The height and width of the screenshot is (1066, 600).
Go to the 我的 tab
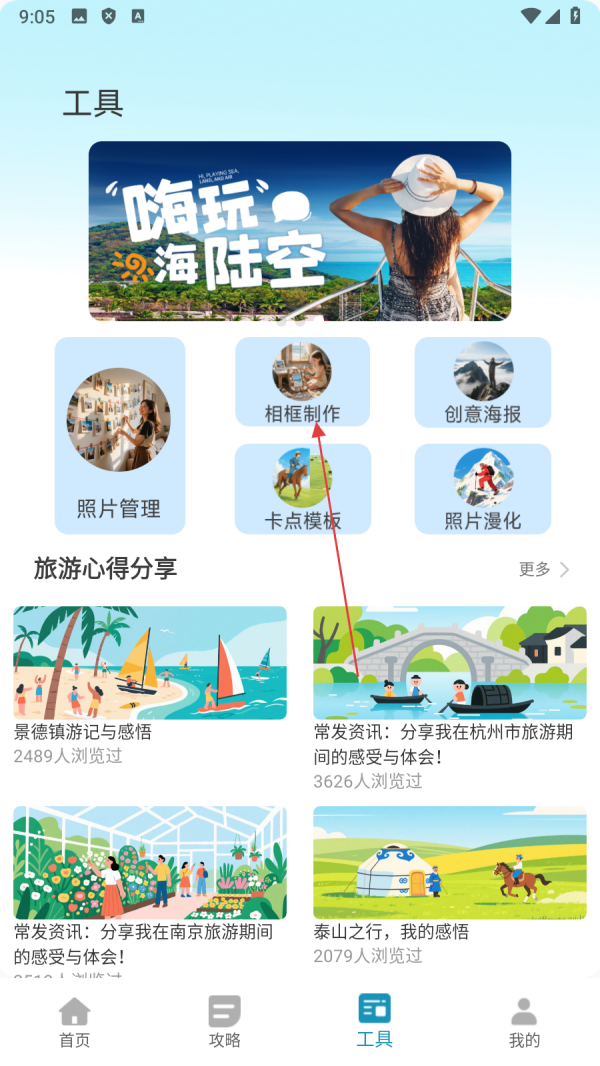(524, 1022)
